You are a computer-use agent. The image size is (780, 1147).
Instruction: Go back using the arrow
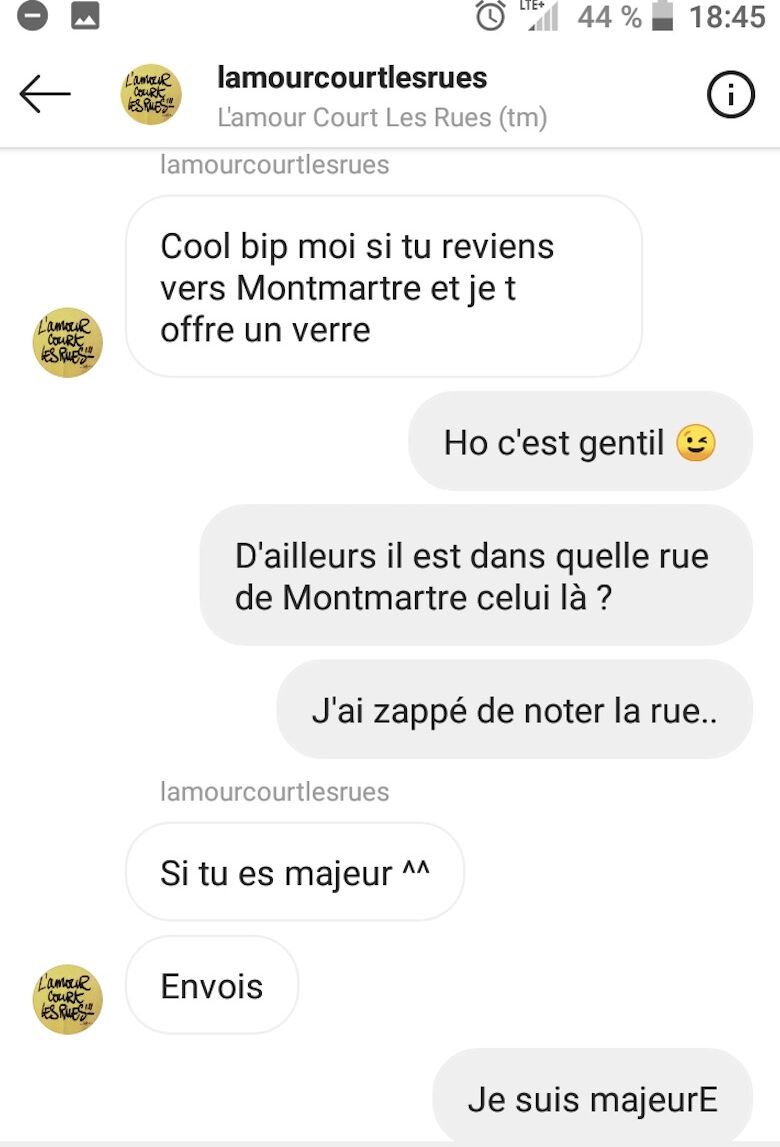pos(45,95)
